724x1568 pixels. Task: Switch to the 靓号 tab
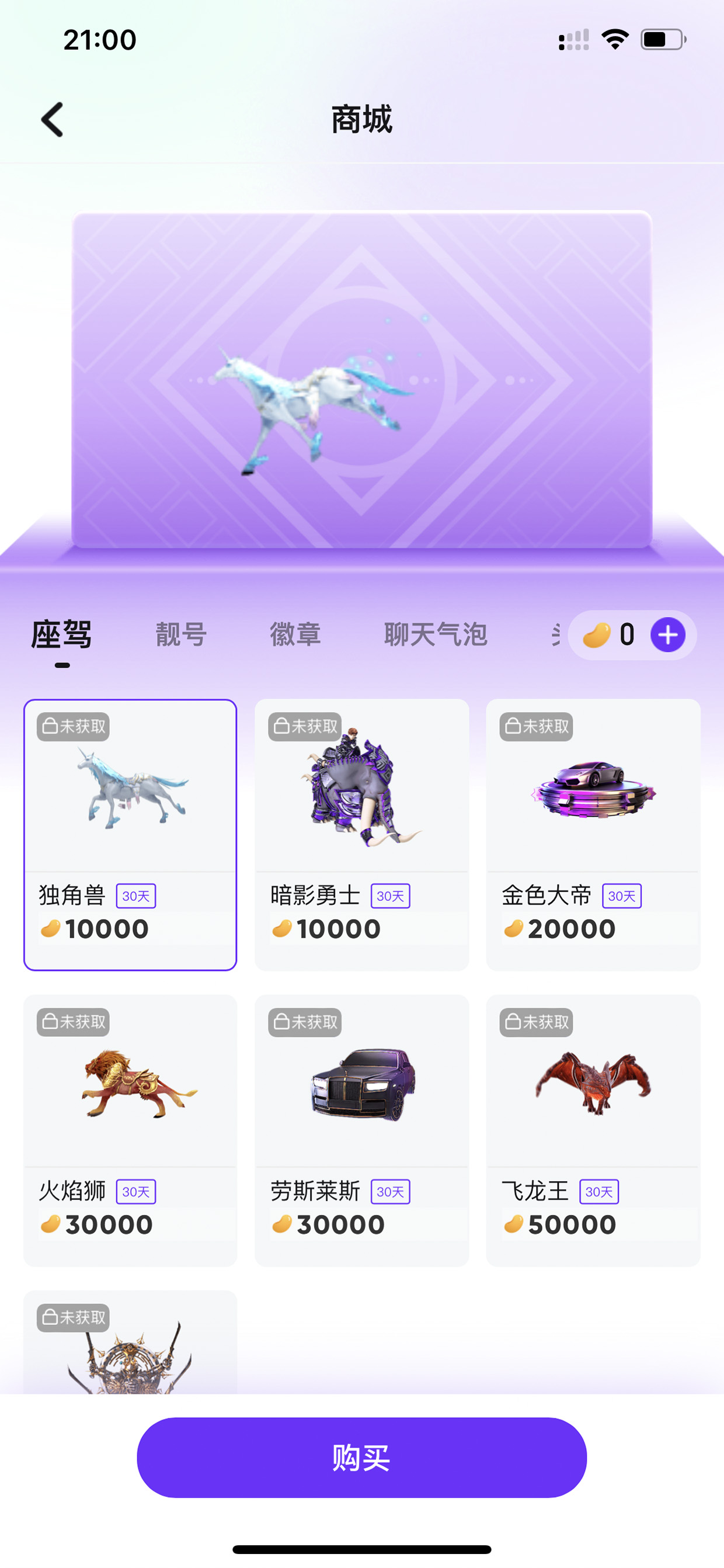click(x=182, y=634)
